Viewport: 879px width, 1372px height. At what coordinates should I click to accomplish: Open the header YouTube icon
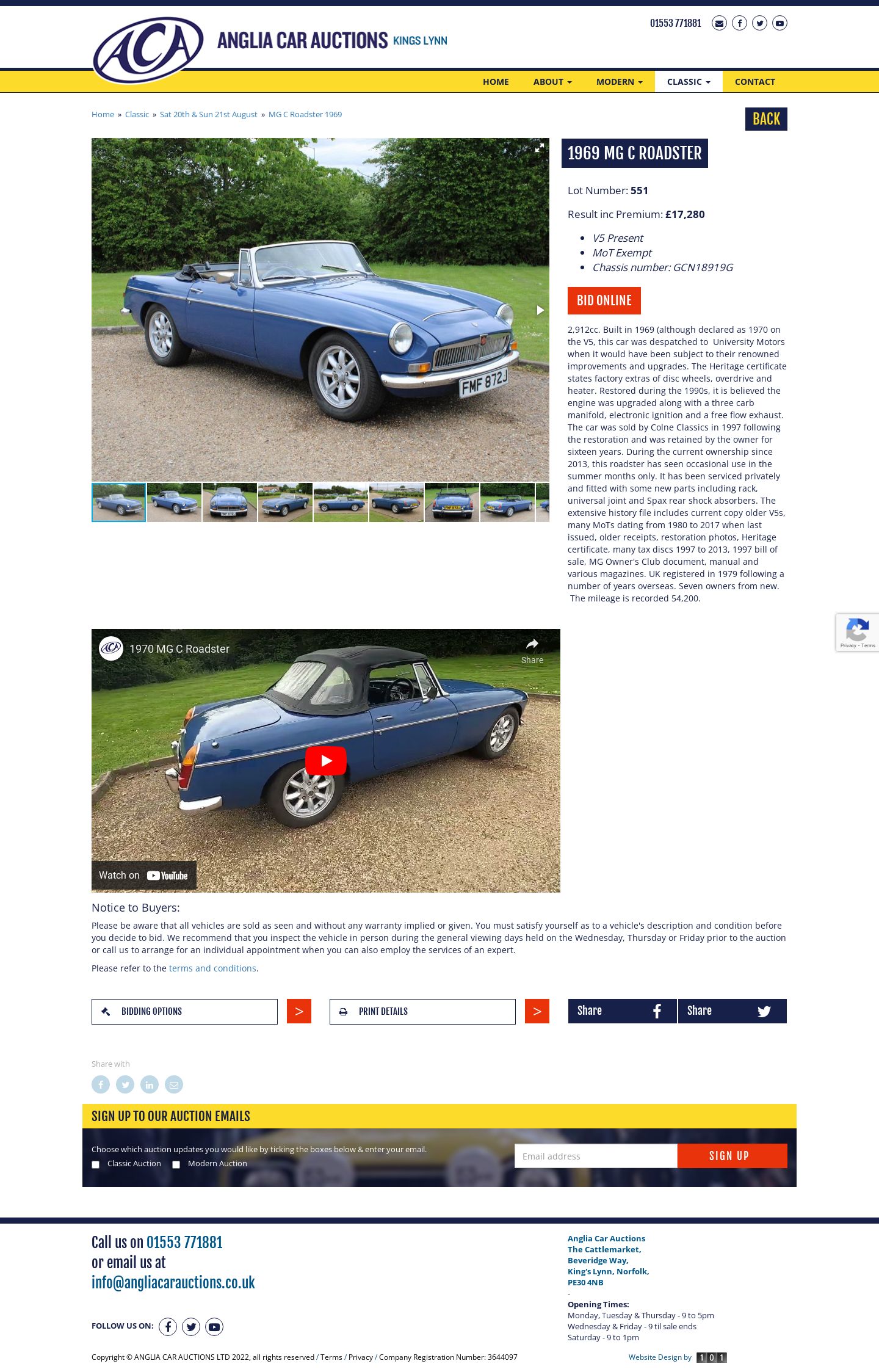click(780, 23)
